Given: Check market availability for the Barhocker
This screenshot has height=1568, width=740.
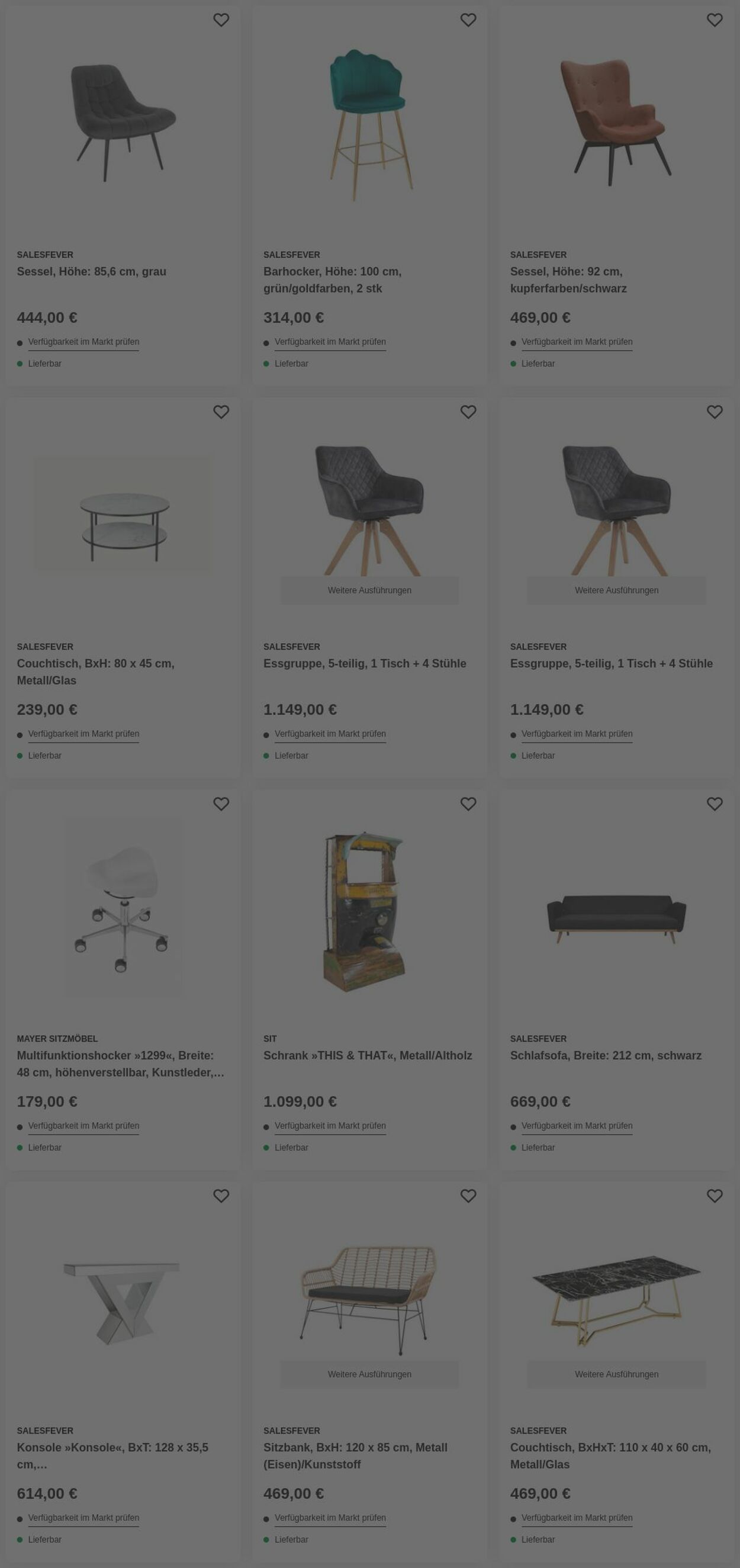Looking at the screenshot, I should click(x=330, y=342).
